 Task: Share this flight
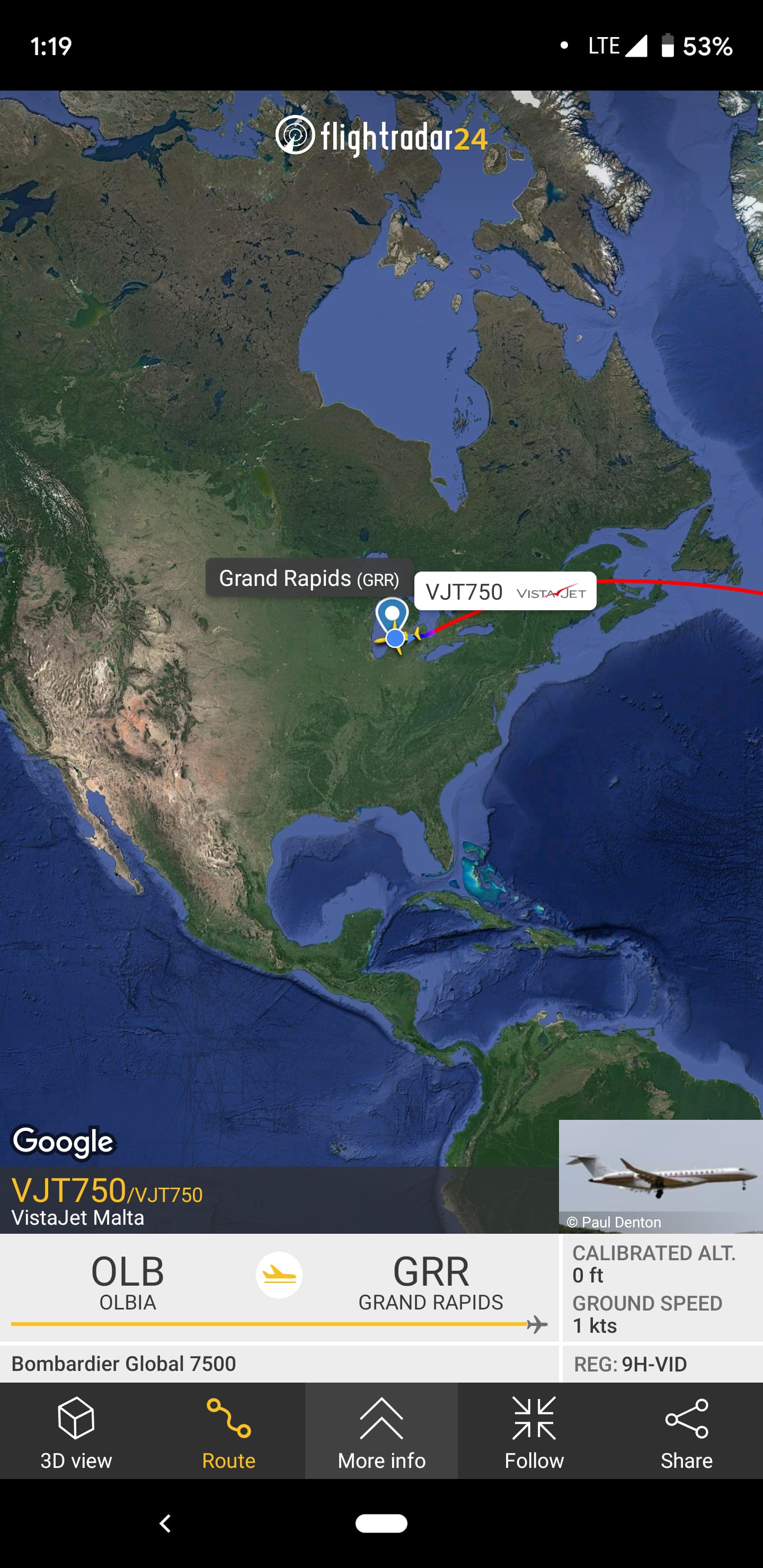coord(686,1430)
